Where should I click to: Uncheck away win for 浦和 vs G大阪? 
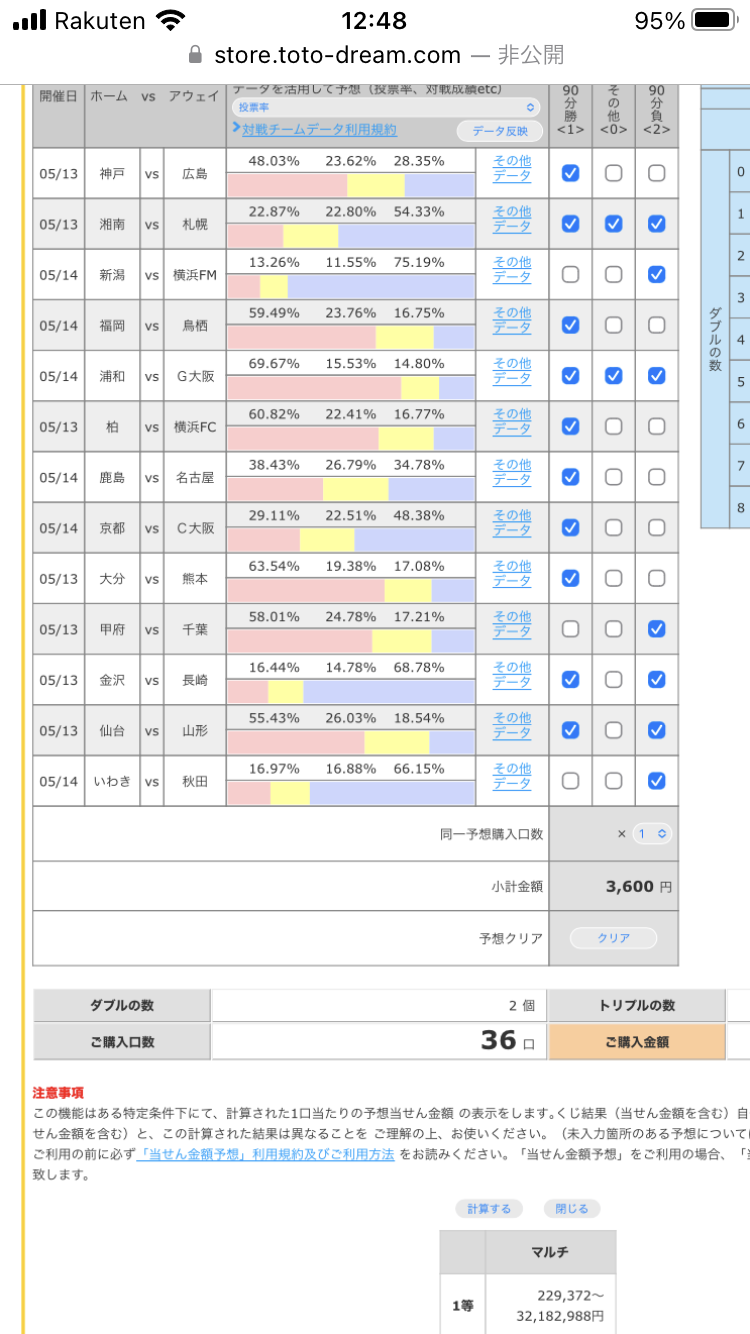(656, 376)
